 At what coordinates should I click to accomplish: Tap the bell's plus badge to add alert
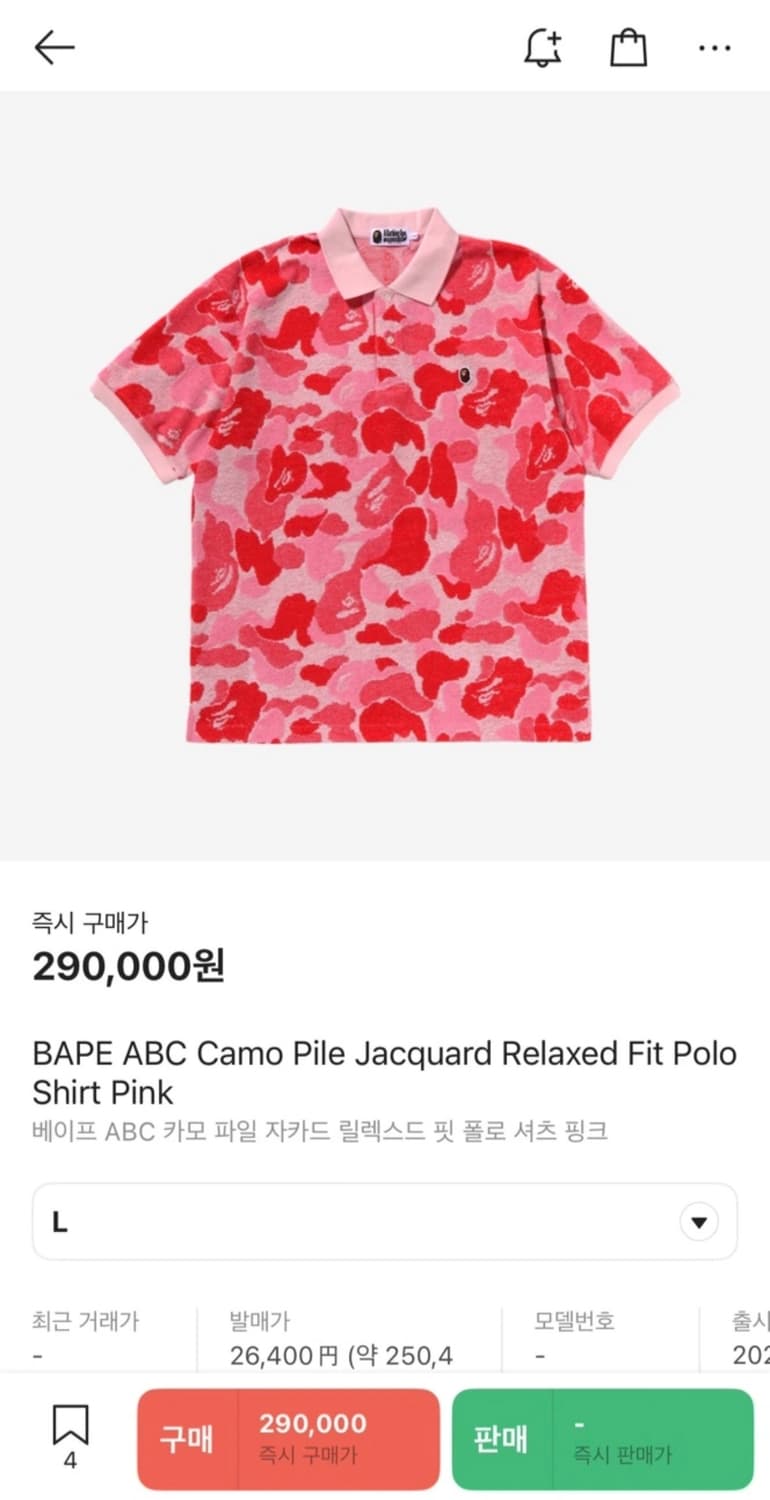pos(554,36)
